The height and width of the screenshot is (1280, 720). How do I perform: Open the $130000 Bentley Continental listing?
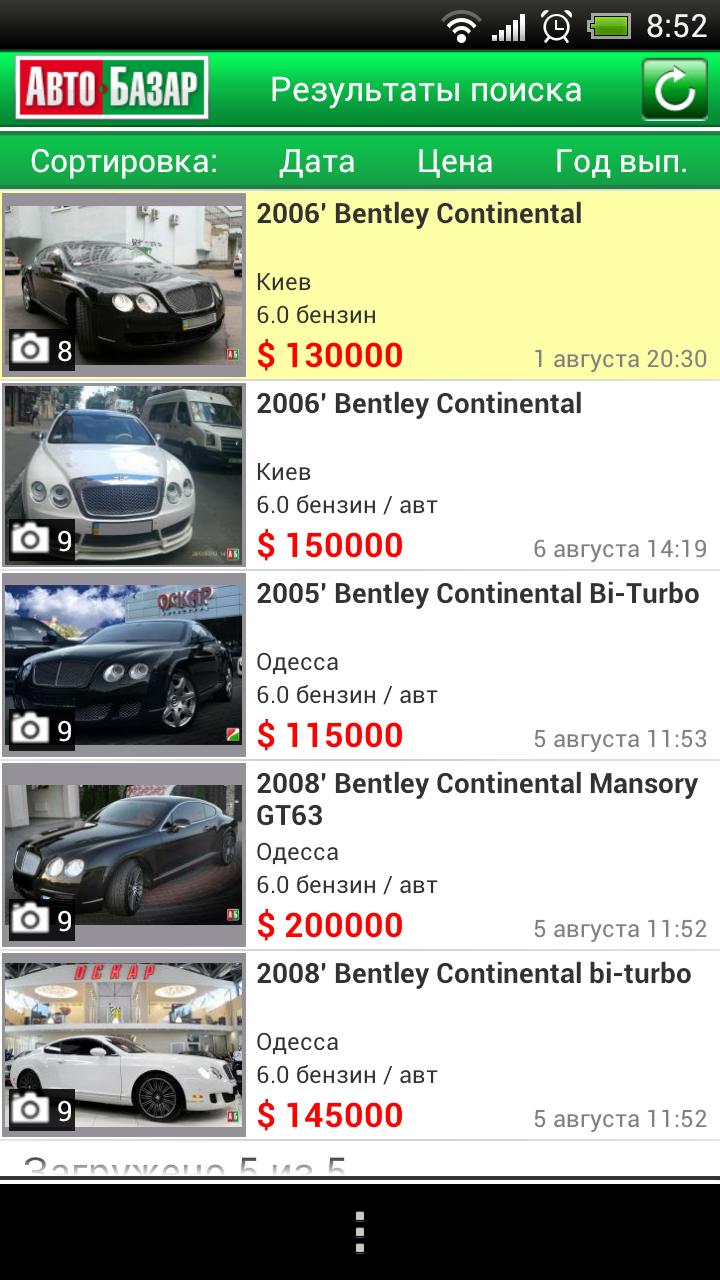(480, 285)
